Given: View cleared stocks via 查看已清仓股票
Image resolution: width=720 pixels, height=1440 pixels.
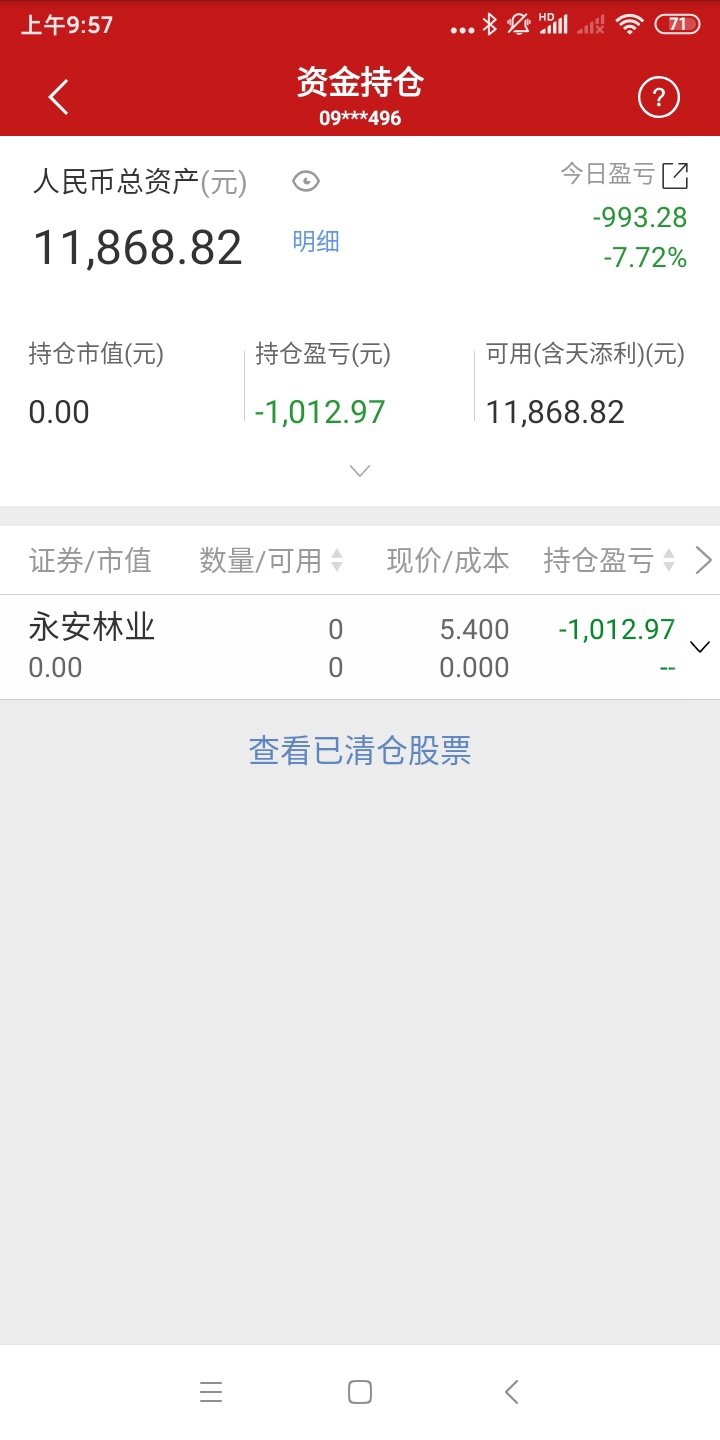Looking at the screenshot, I should (360, 750).
